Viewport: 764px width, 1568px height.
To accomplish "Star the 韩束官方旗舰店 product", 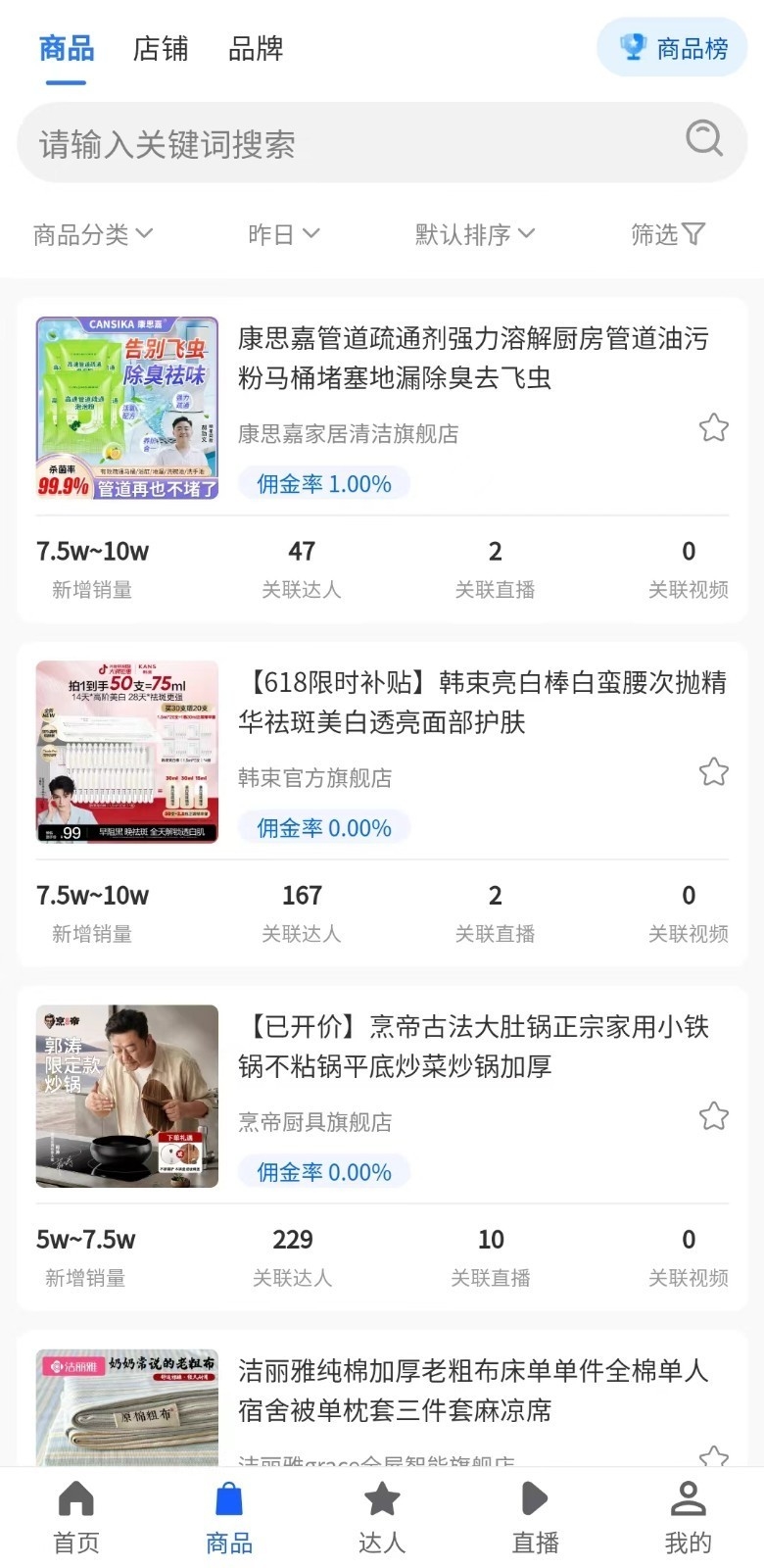I will [714, 772].
